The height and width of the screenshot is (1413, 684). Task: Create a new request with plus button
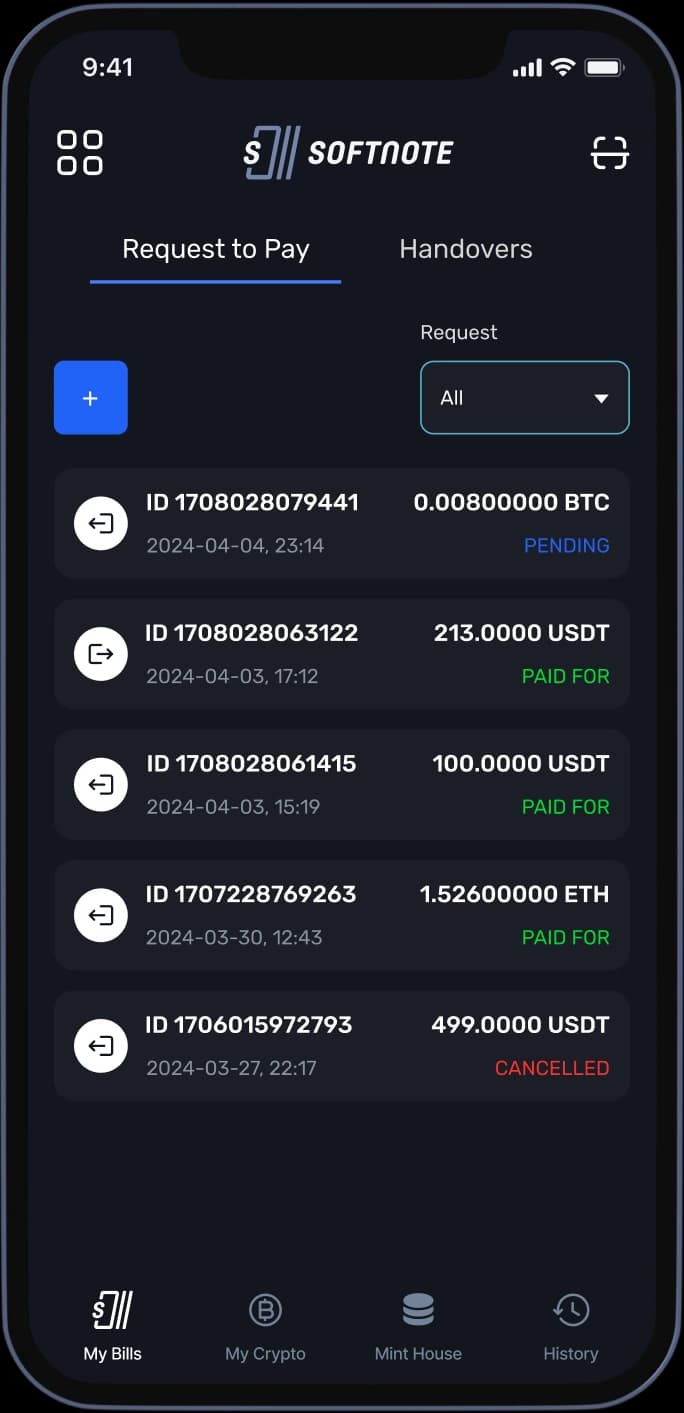pyautogui.click(x=91, y=398)
